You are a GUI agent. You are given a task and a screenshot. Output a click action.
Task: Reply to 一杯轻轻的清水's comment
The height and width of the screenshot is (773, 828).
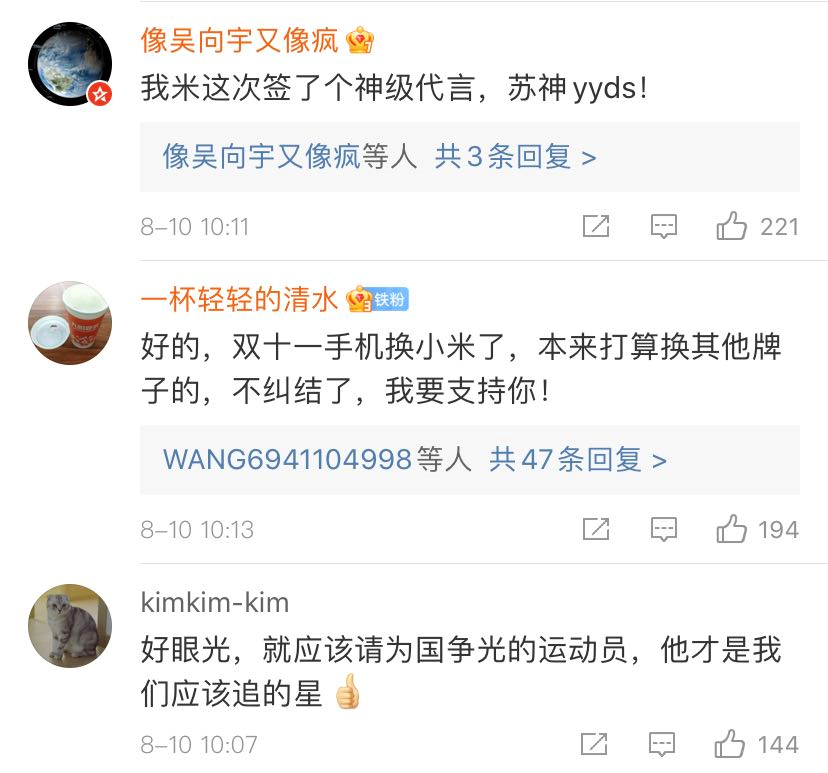click(x=664, y=529)
